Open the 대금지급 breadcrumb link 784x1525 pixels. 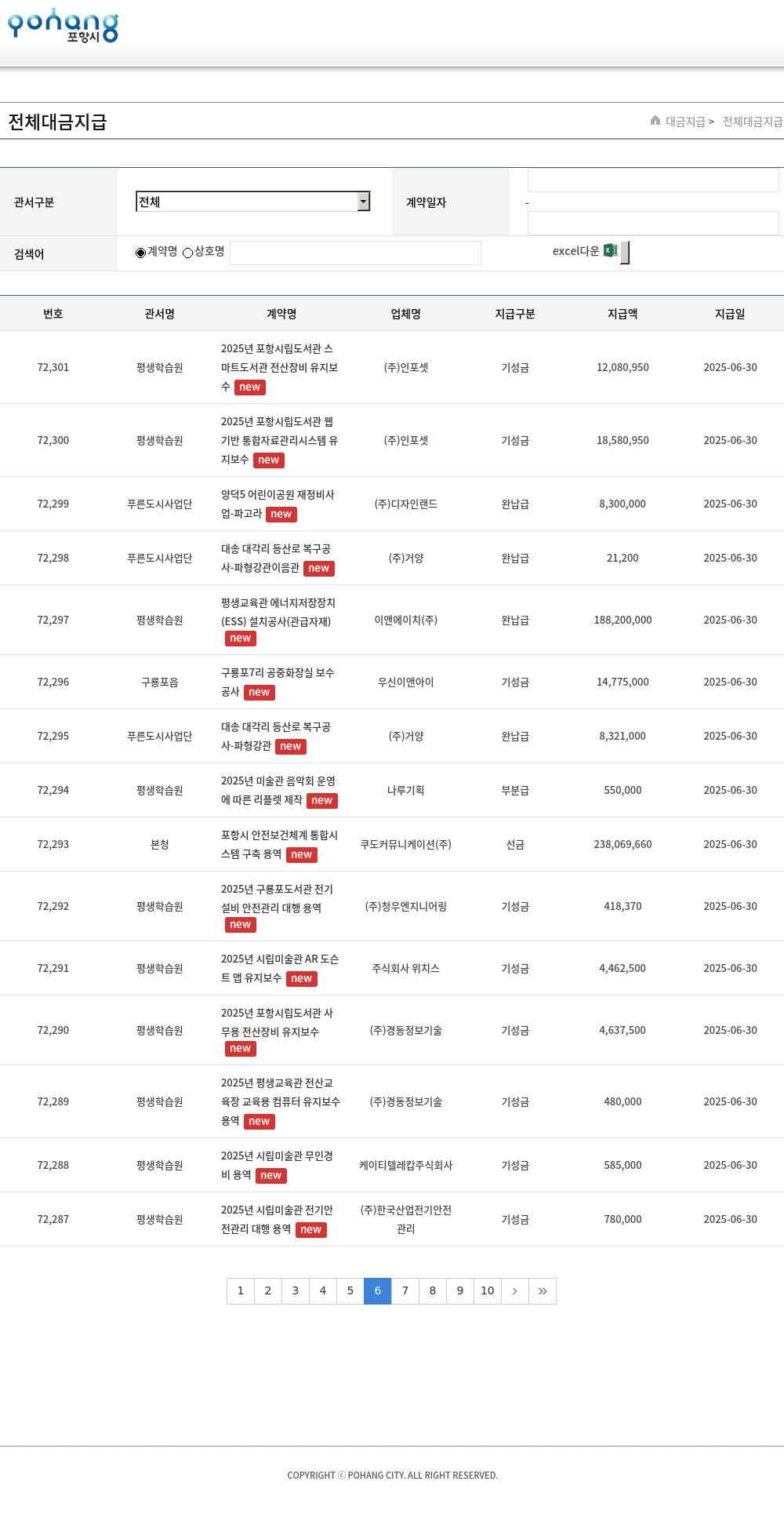(685, 122)
